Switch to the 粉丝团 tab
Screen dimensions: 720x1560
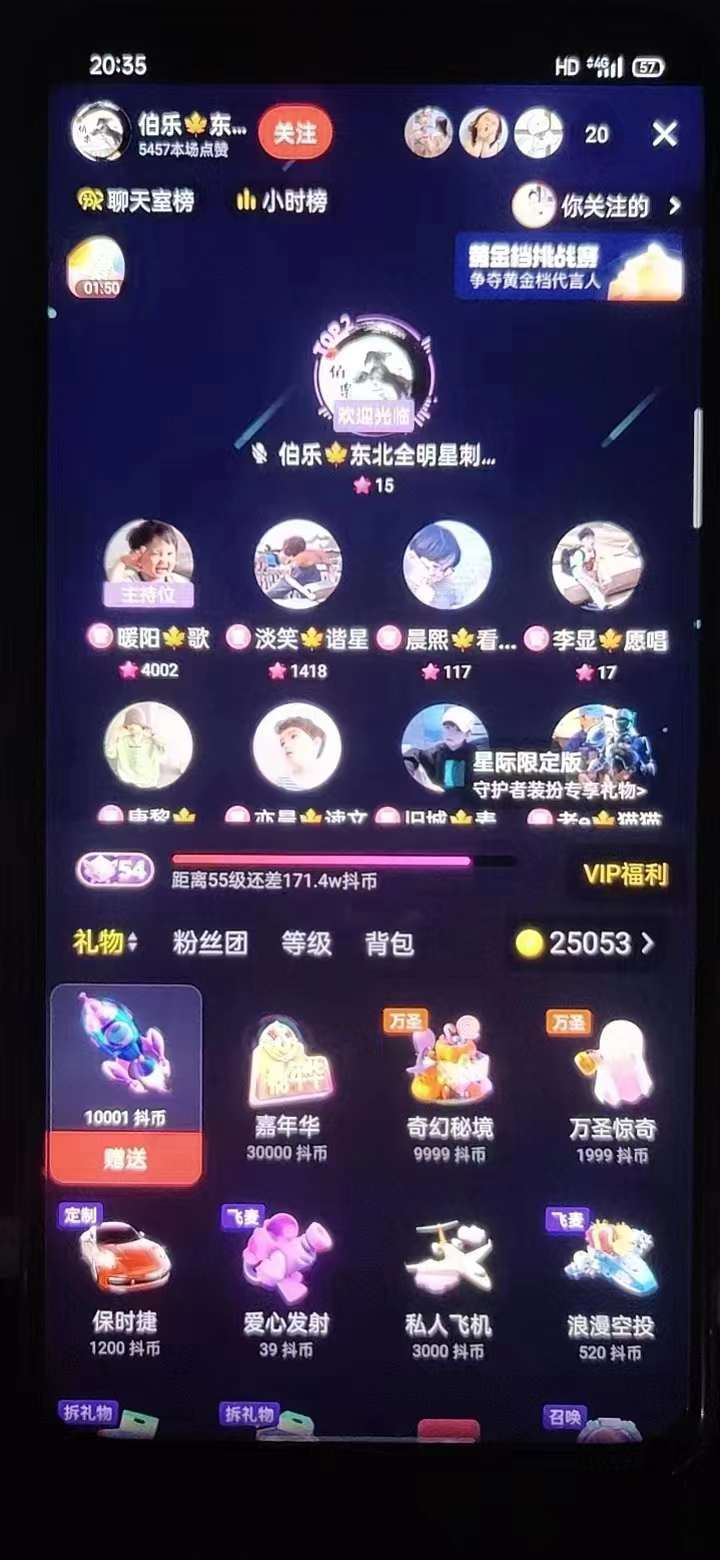210,943
